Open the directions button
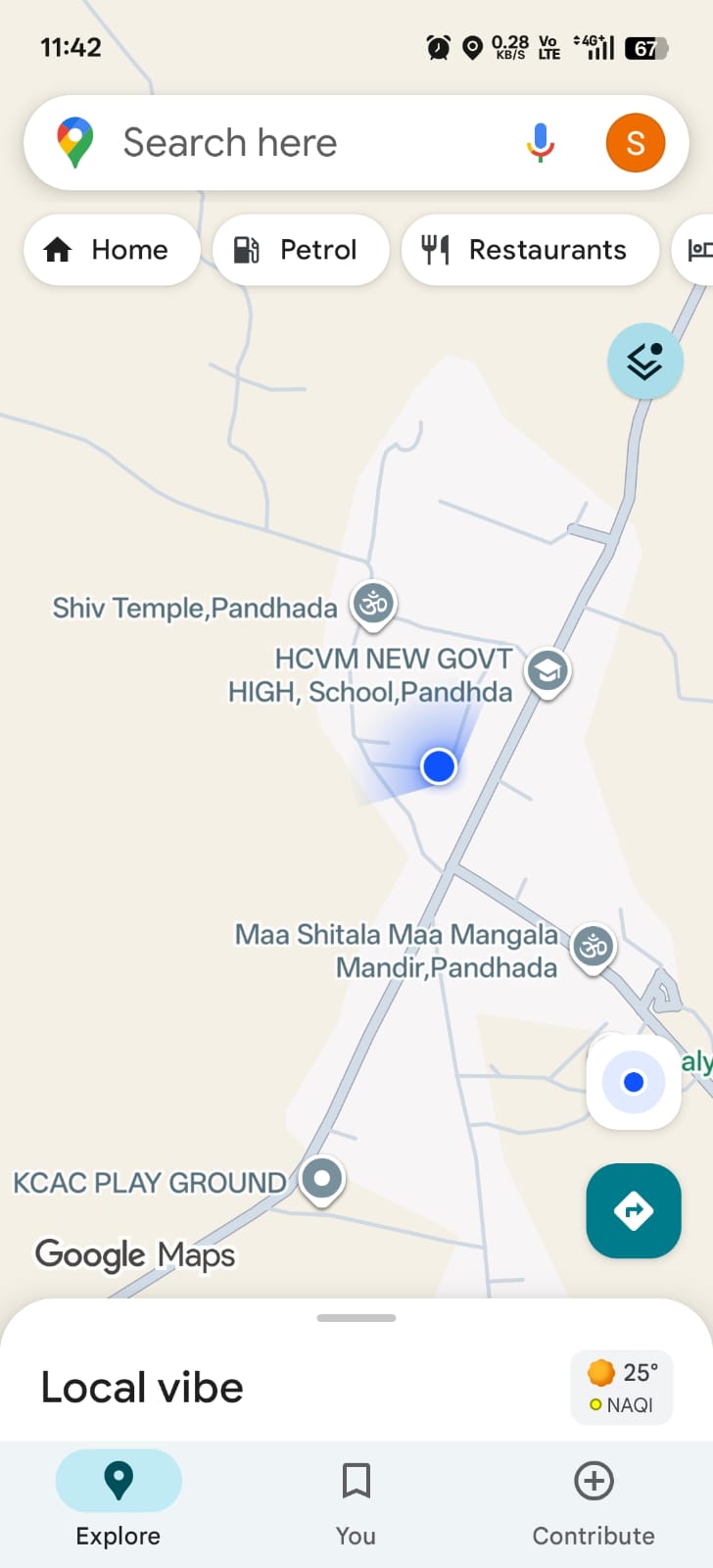The width and height of the screenshot is (713, 1568). coord(634,1210)
